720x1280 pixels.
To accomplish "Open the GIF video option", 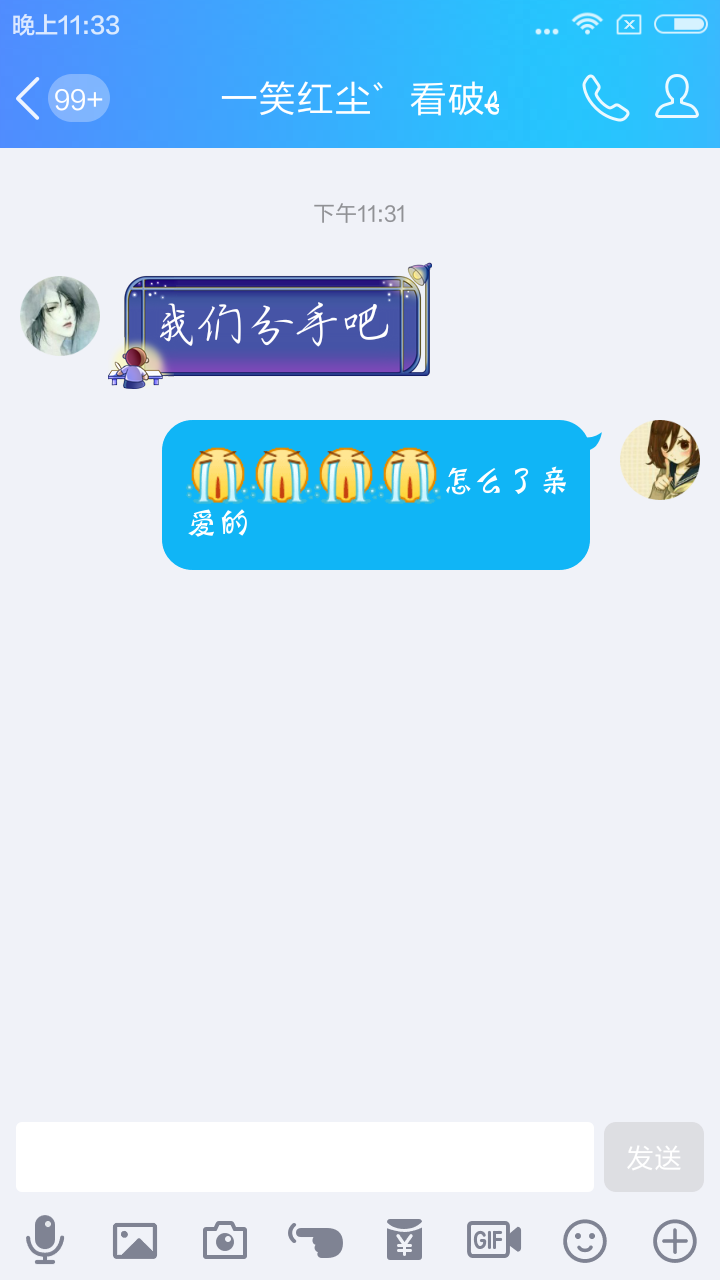I will pyautogui.click(x=494, y=1241).
